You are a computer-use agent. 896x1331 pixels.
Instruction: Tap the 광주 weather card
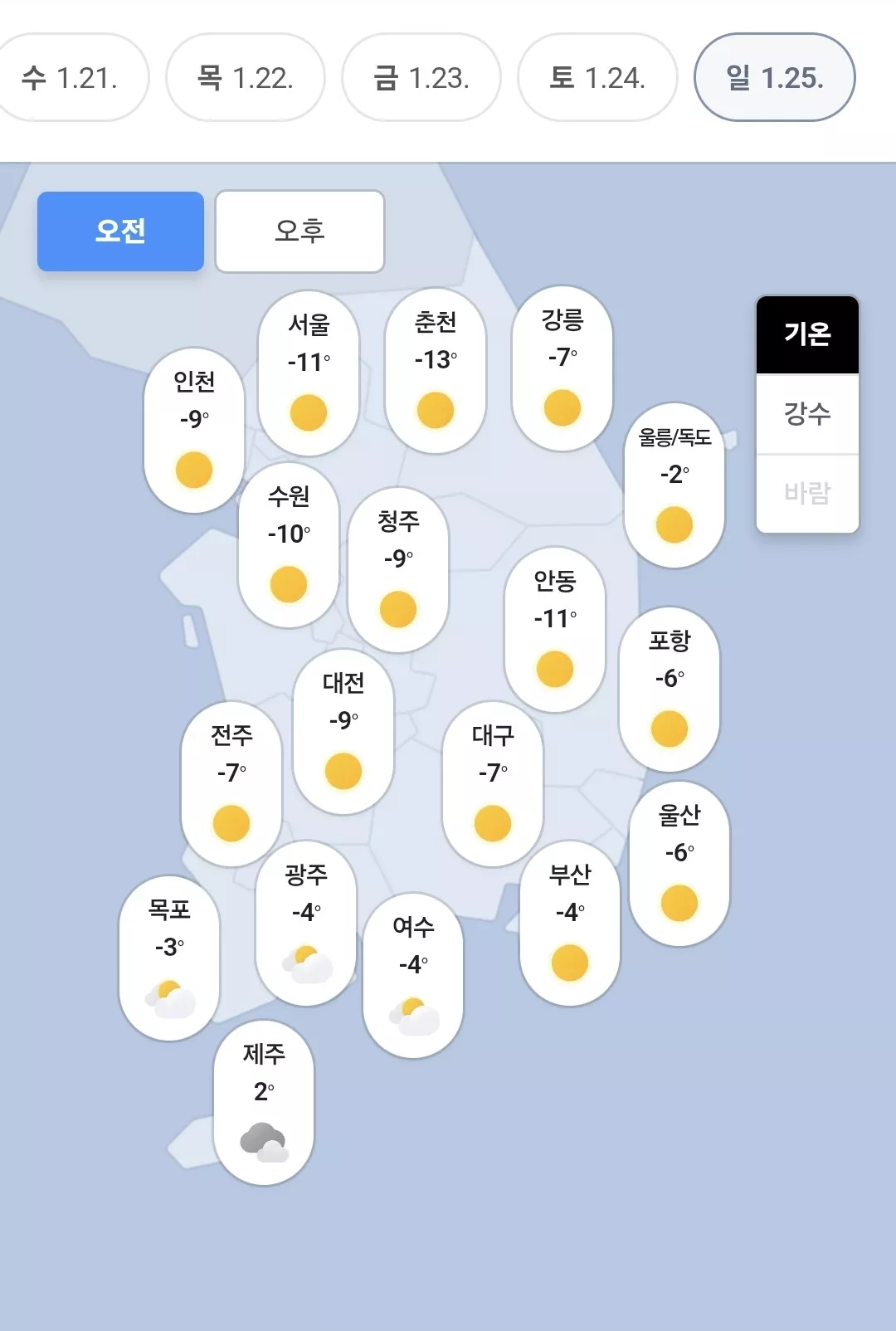306,923
